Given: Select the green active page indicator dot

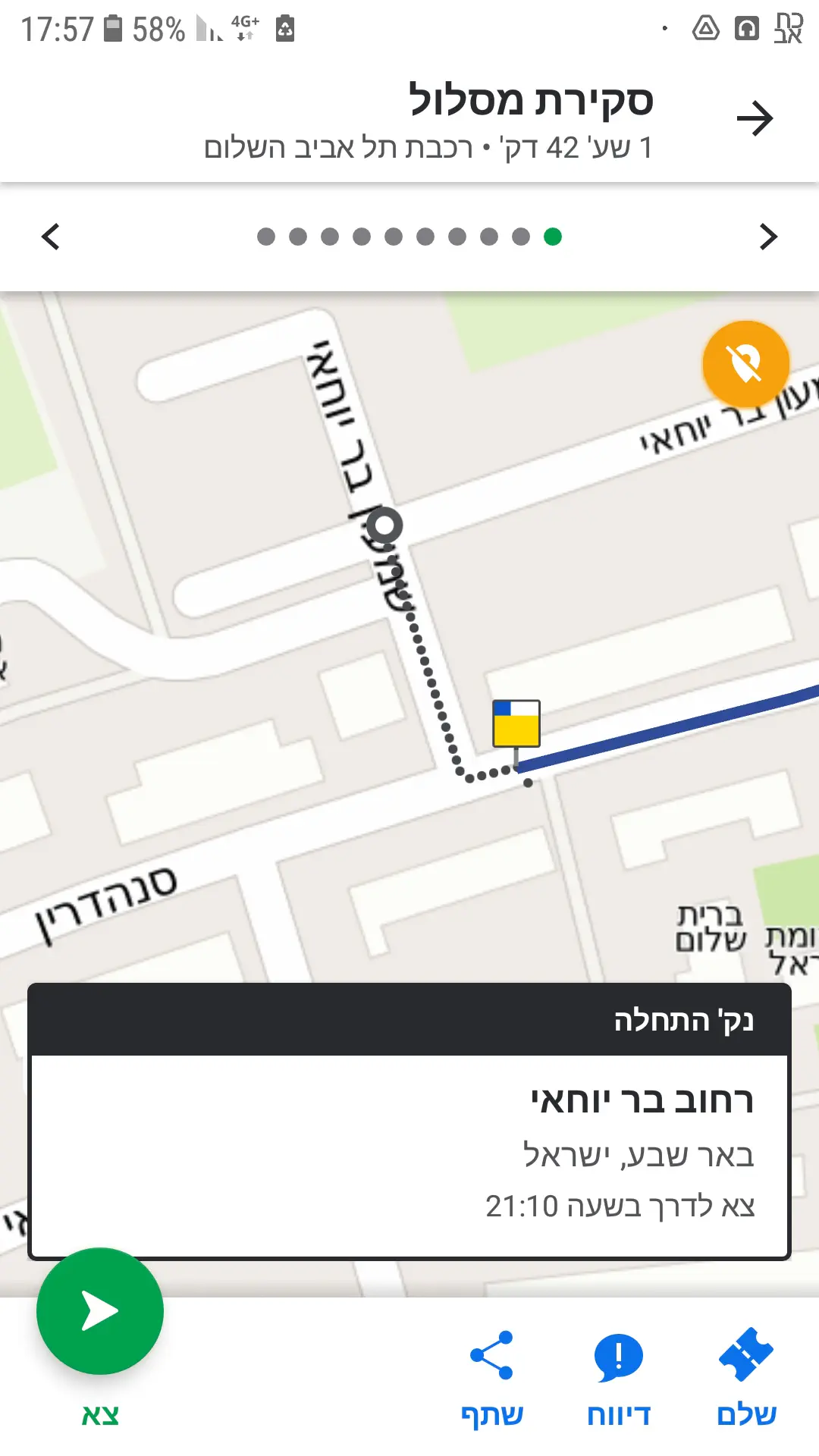Looking at the screenshot, I should (553, 237).
